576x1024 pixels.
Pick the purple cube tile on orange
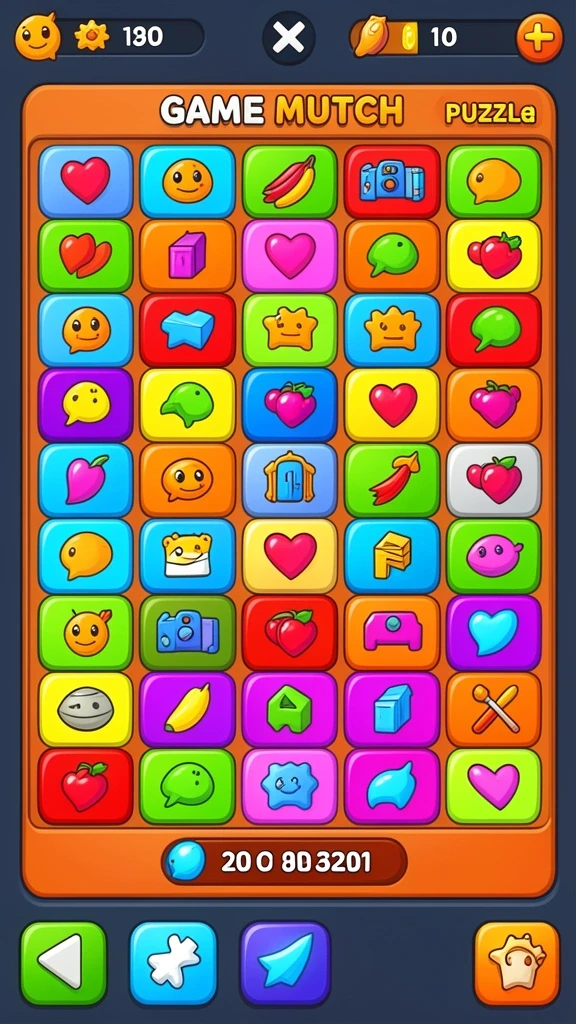187,255
